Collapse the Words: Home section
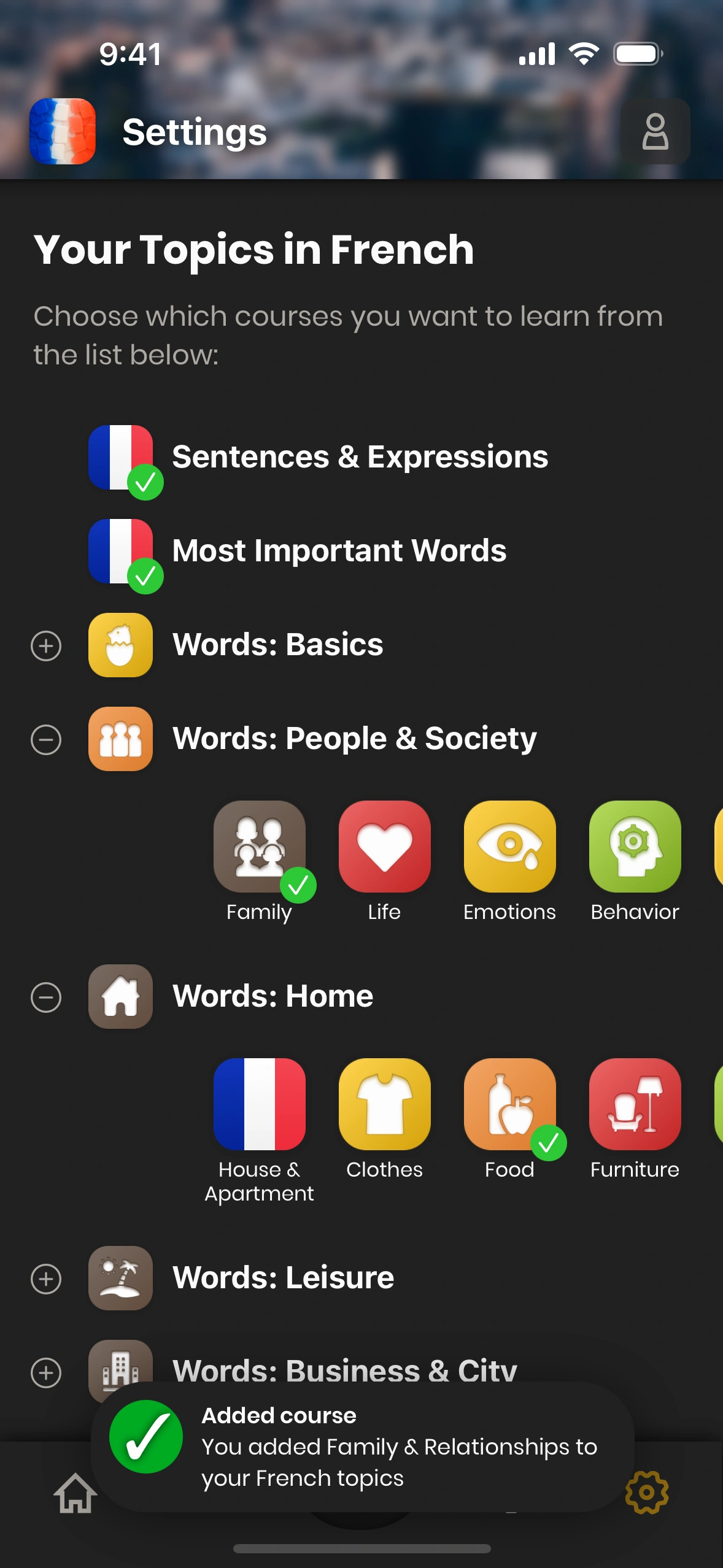723x1568 pixels. click(x=46, y=997)
